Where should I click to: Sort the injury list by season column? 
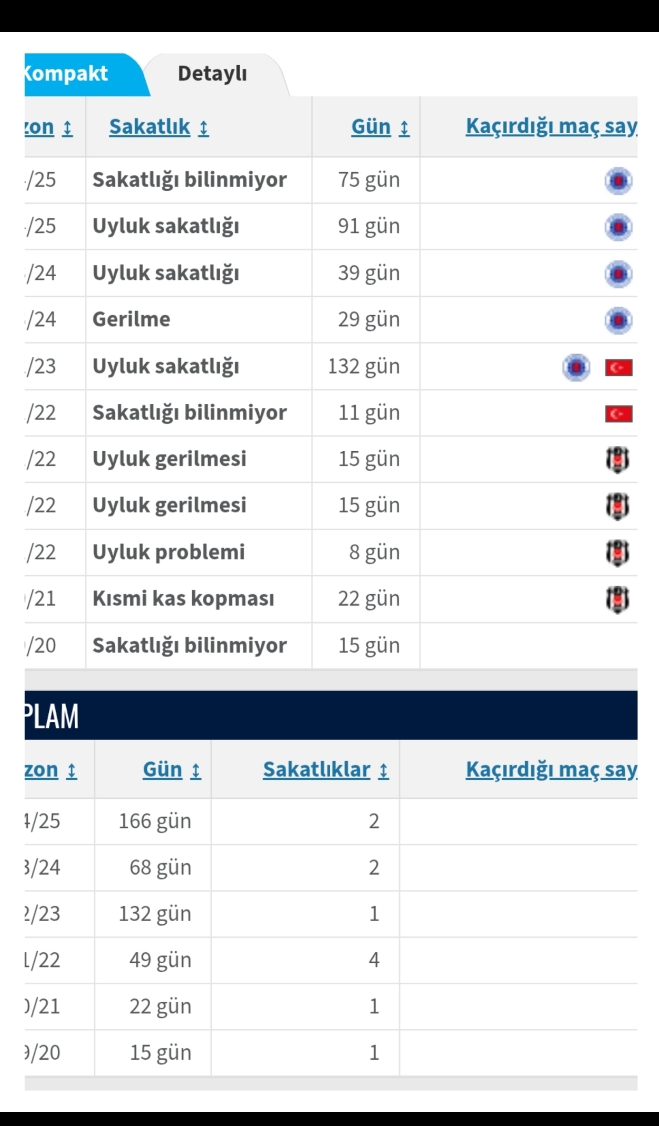49,127
